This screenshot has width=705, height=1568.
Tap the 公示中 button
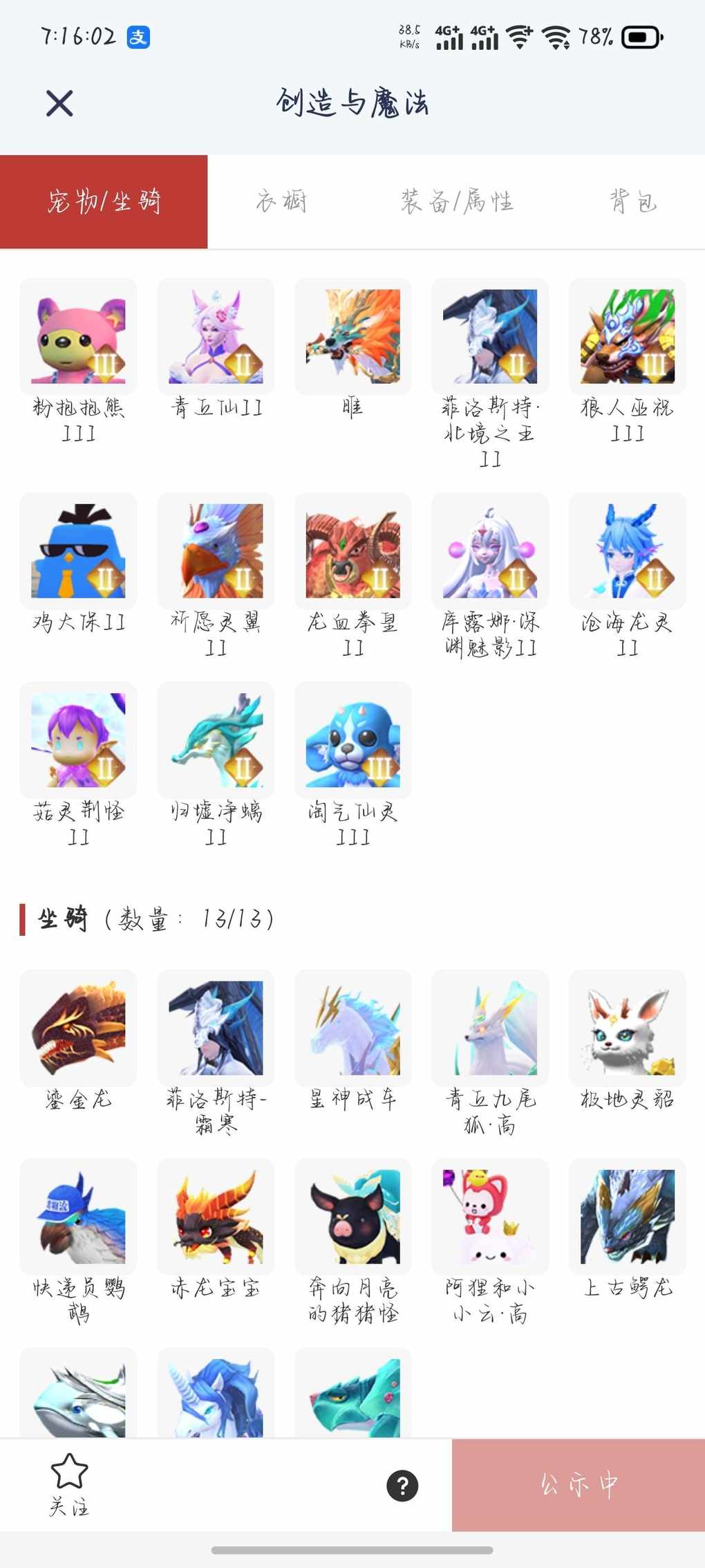[x=578, y=1484]
